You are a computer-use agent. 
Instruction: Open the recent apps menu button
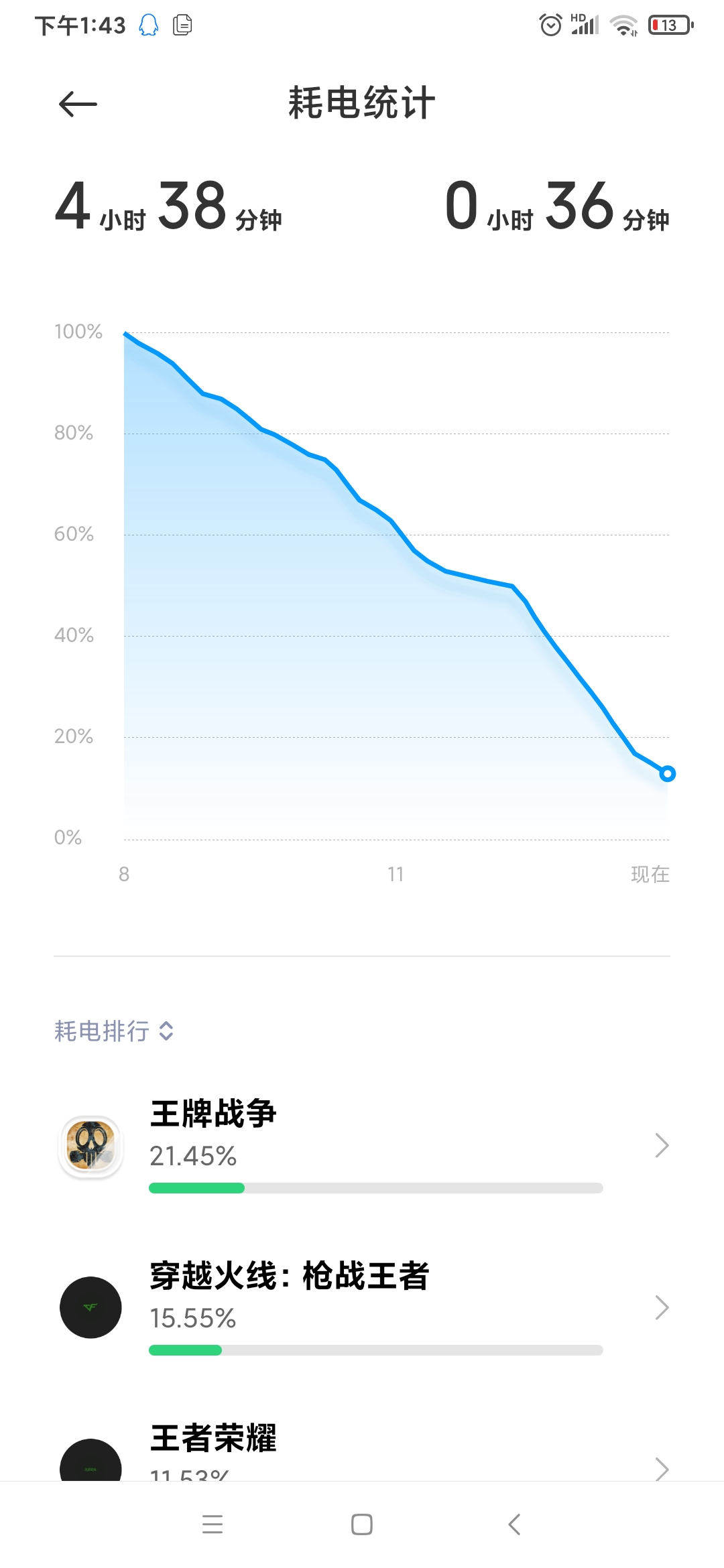213,1524
